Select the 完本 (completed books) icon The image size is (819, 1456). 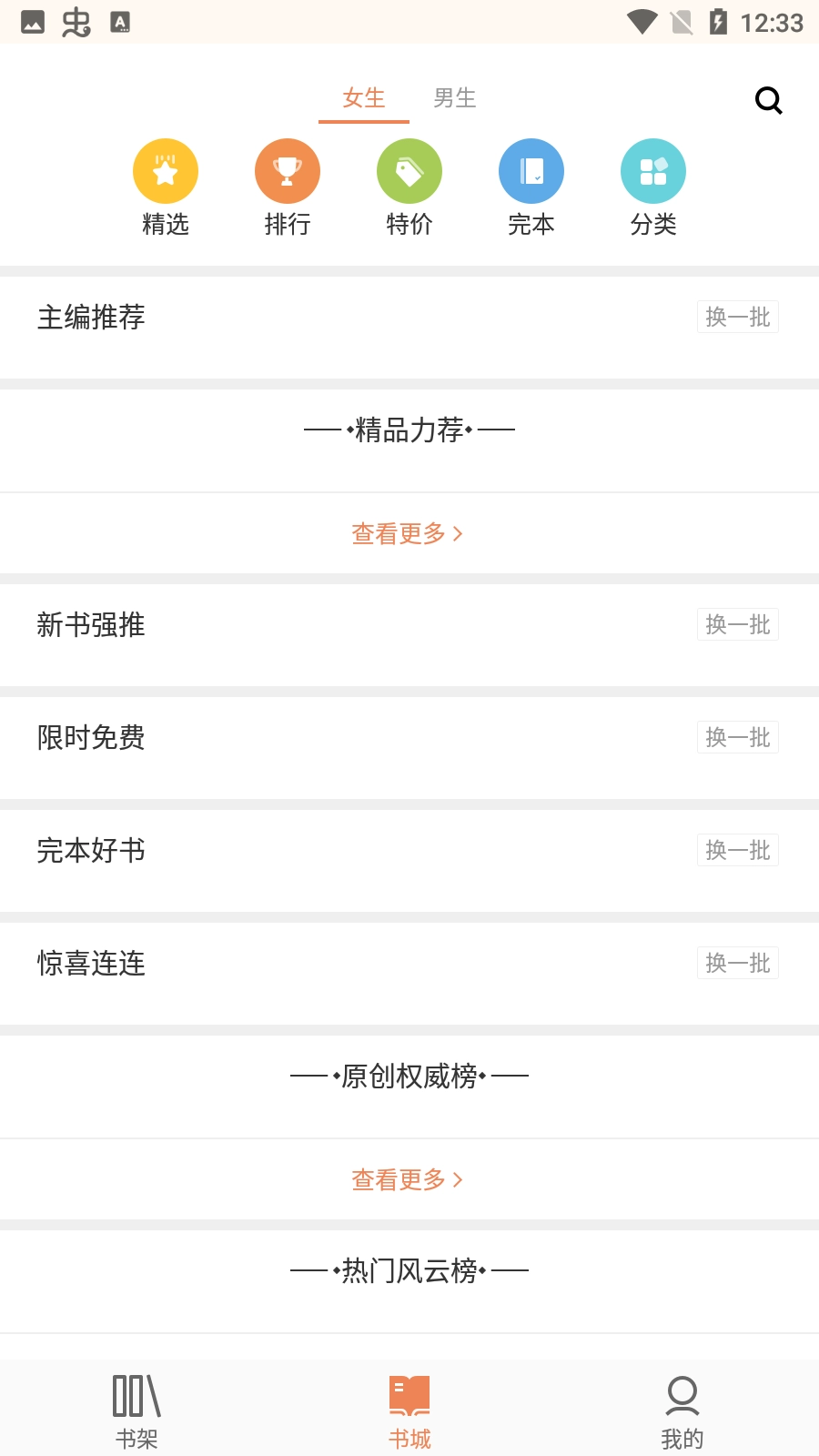point(531,170)
